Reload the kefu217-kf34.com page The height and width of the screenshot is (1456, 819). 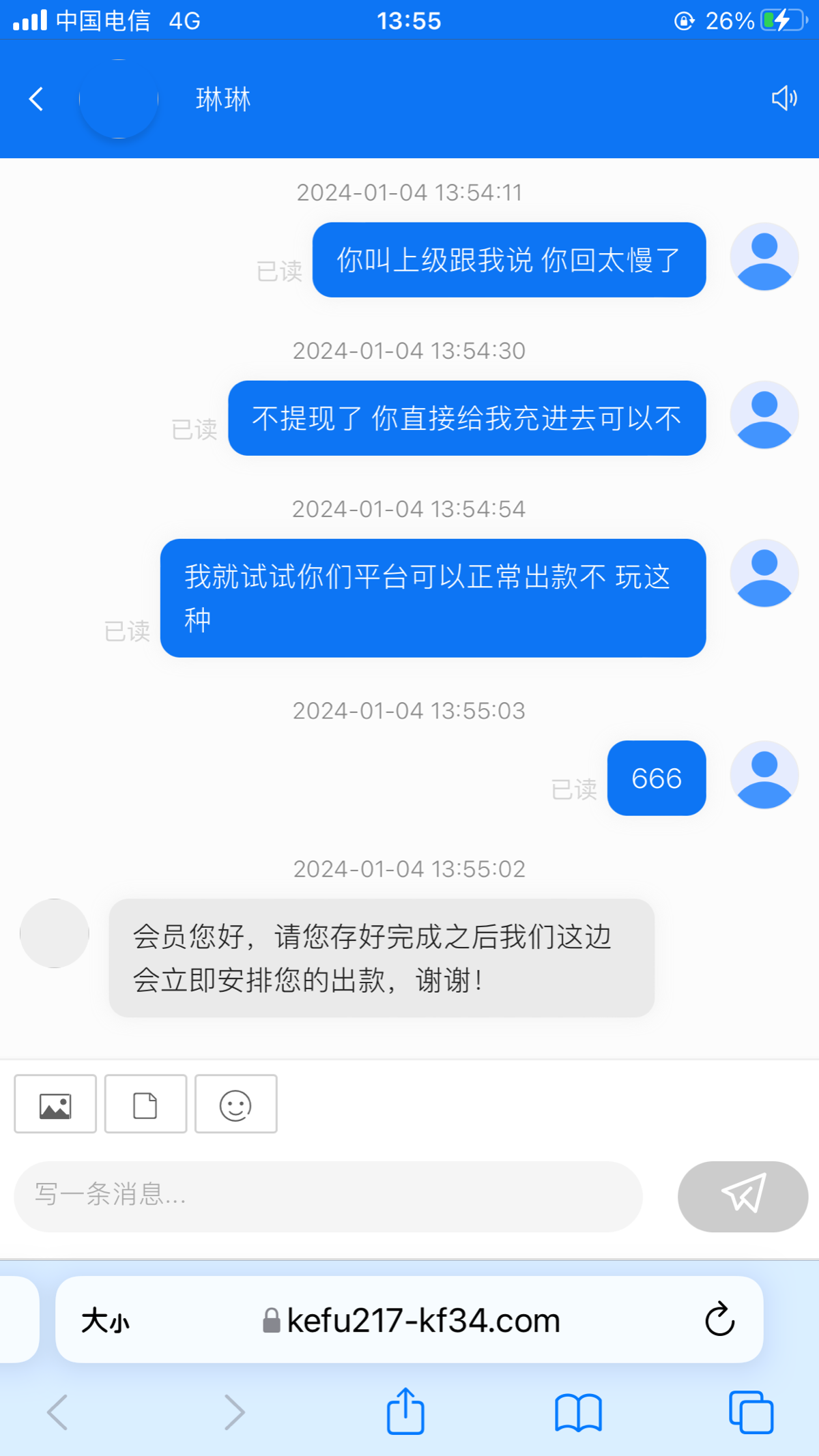[x=719, y=1319]
